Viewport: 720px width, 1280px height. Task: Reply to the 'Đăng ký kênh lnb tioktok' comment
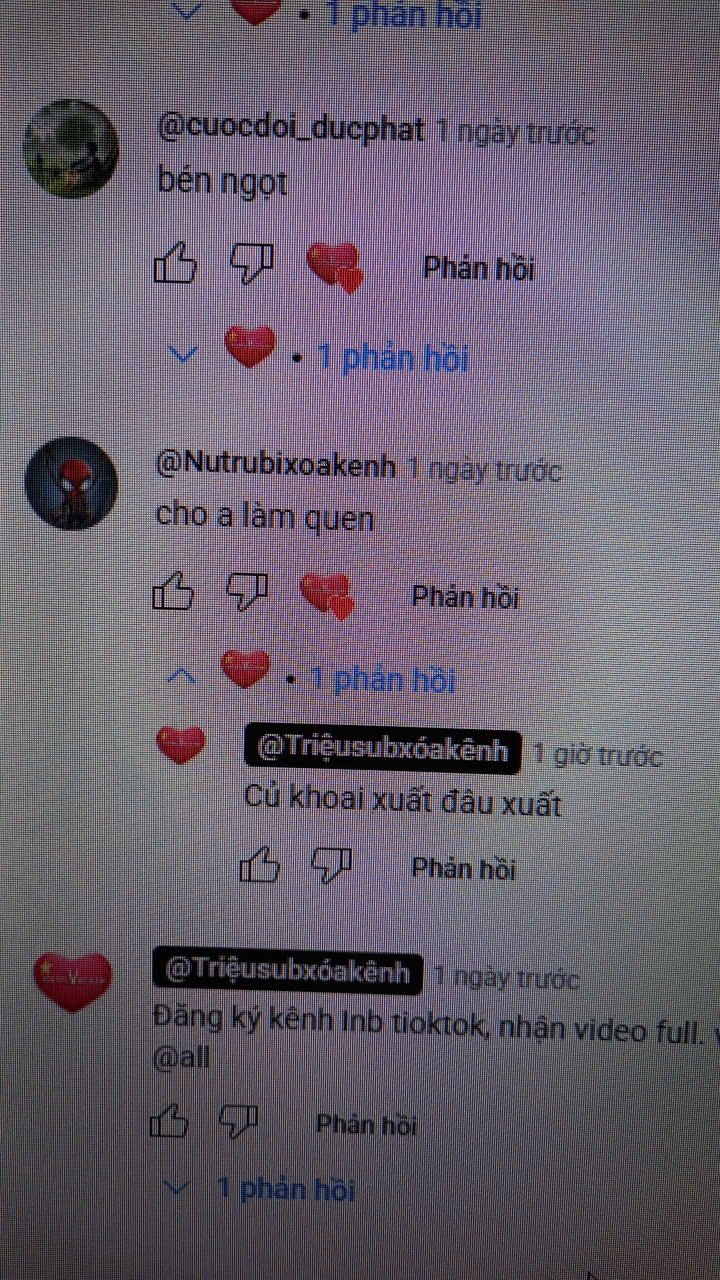click(366, 1125)
